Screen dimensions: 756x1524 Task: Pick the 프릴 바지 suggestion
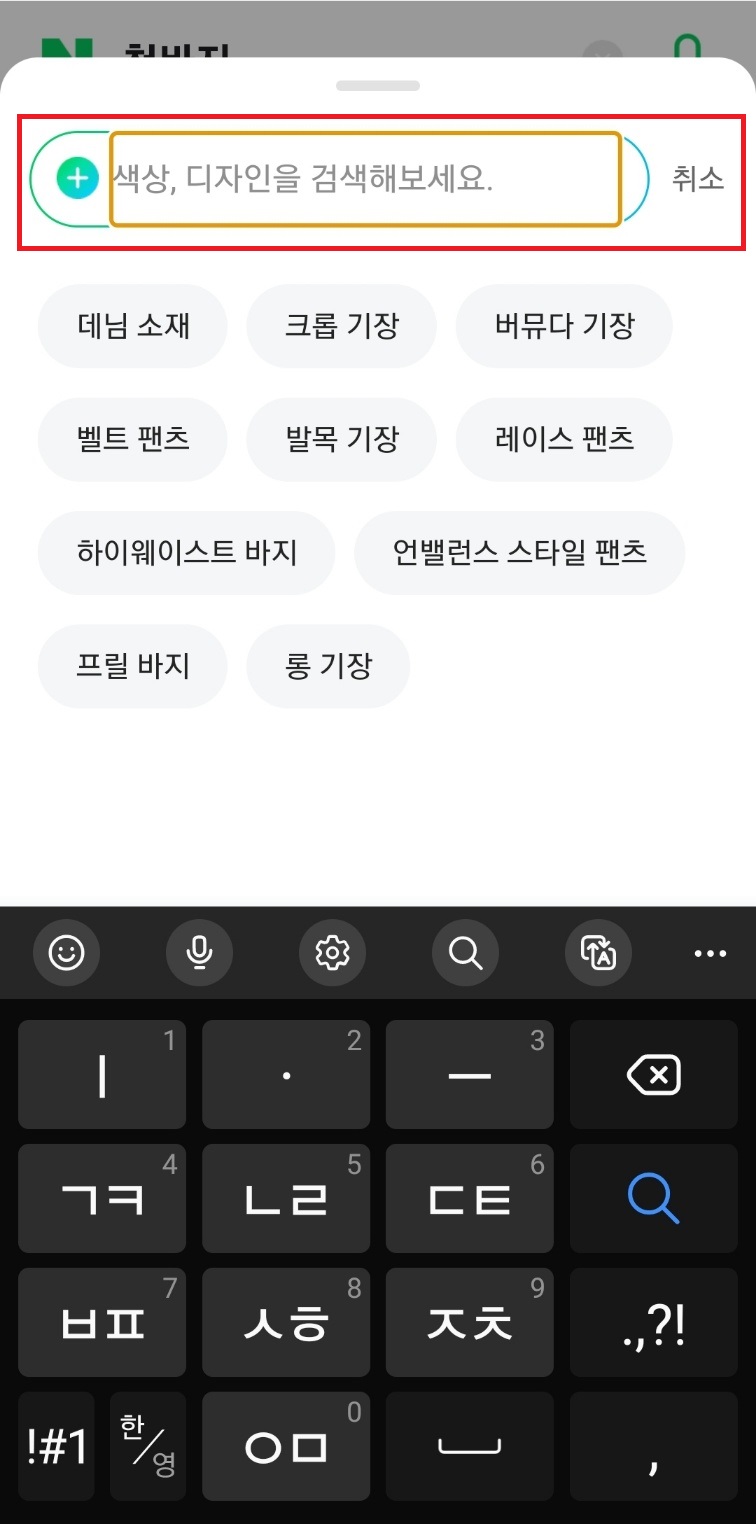133,666
